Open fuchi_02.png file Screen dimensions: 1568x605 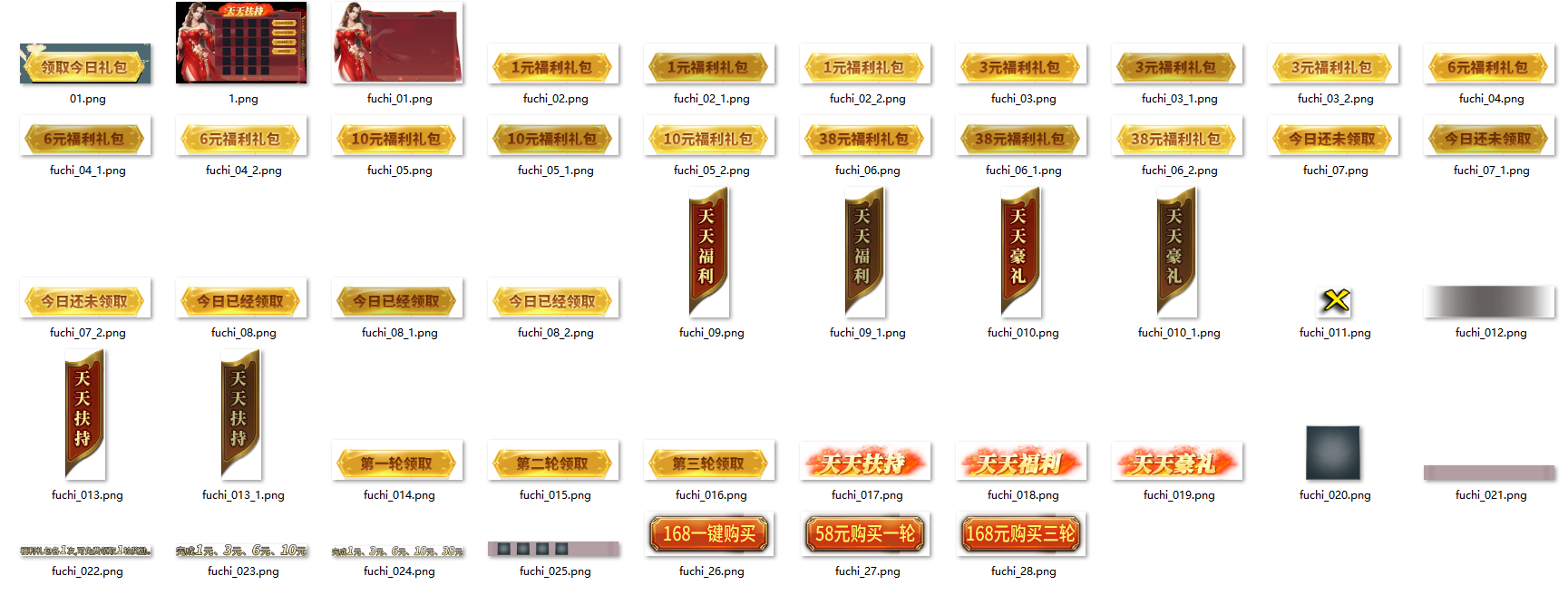click(553, 66)
